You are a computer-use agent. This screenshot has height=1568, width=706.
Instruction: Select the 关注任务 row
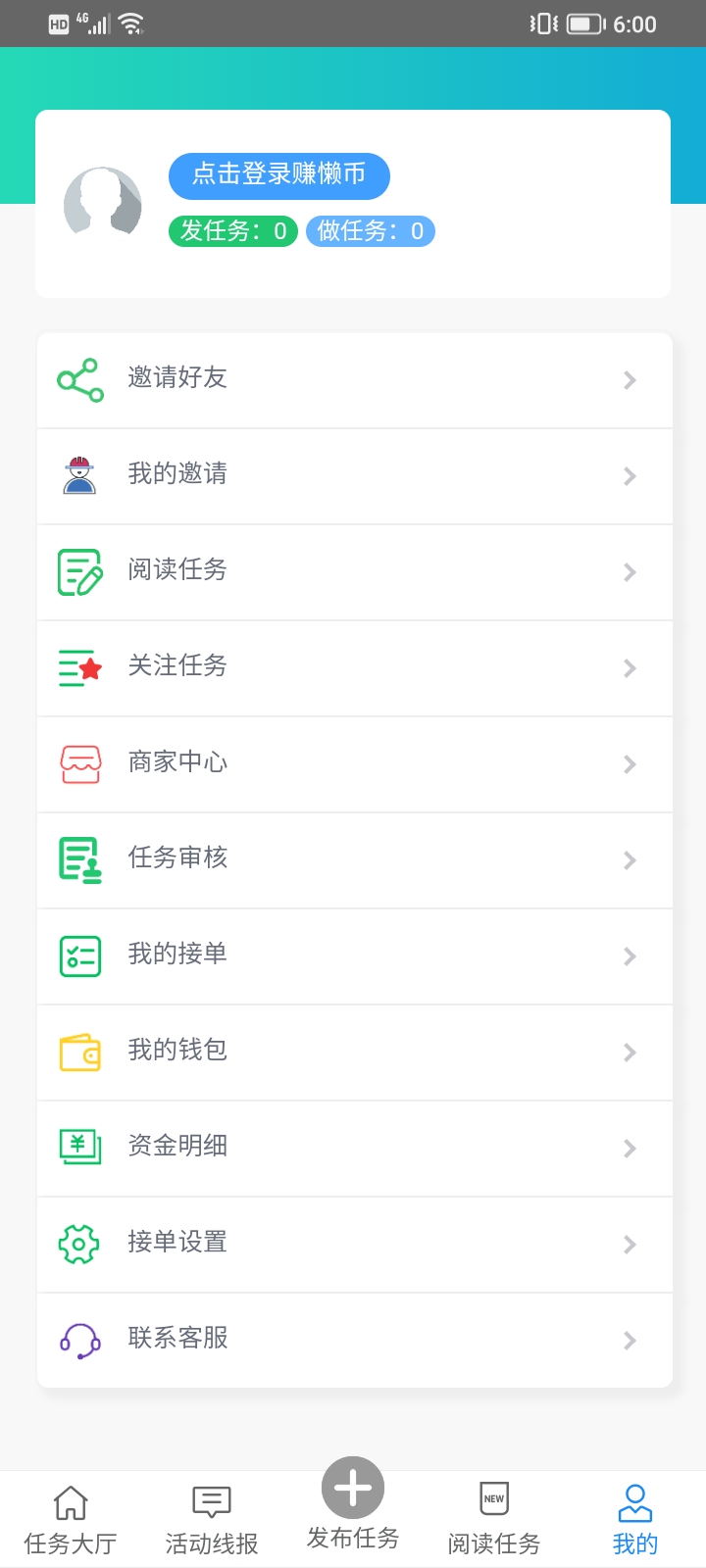click(353, 667)
